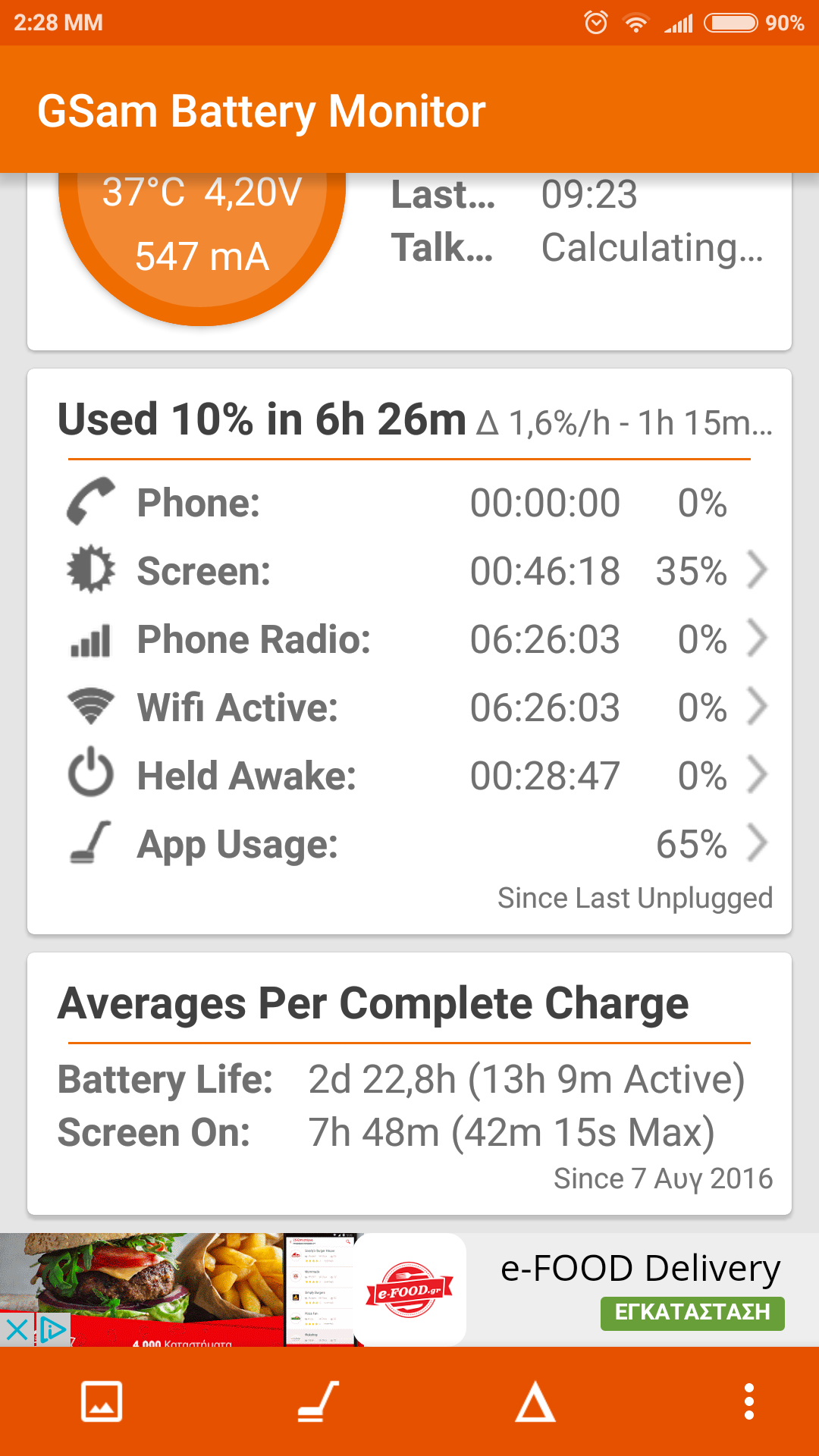Open the three-dot overflow menu
Viewport: 819px width, 1456px height.
point(749,1401)
